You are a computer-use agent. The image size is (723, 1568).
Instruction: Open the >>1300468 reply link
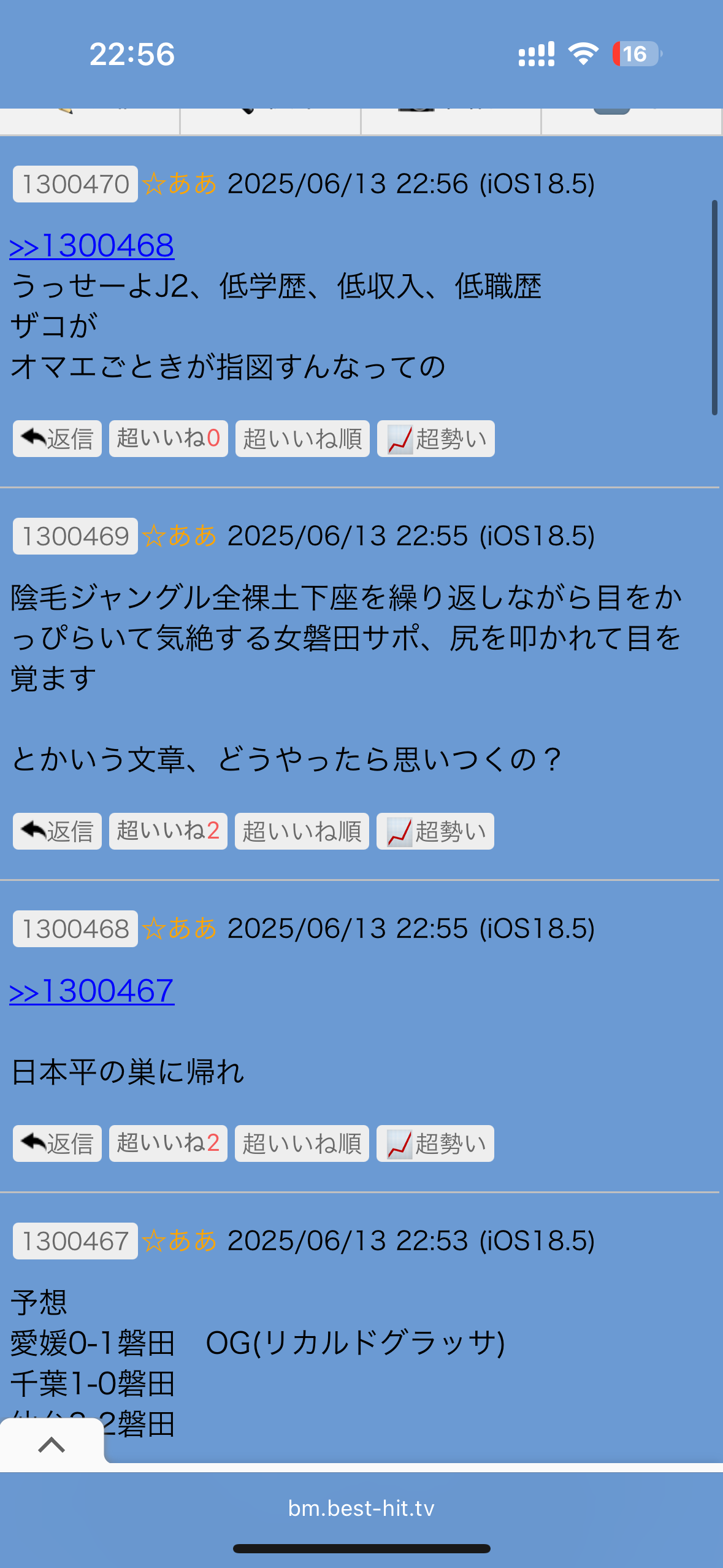(92, 246)
